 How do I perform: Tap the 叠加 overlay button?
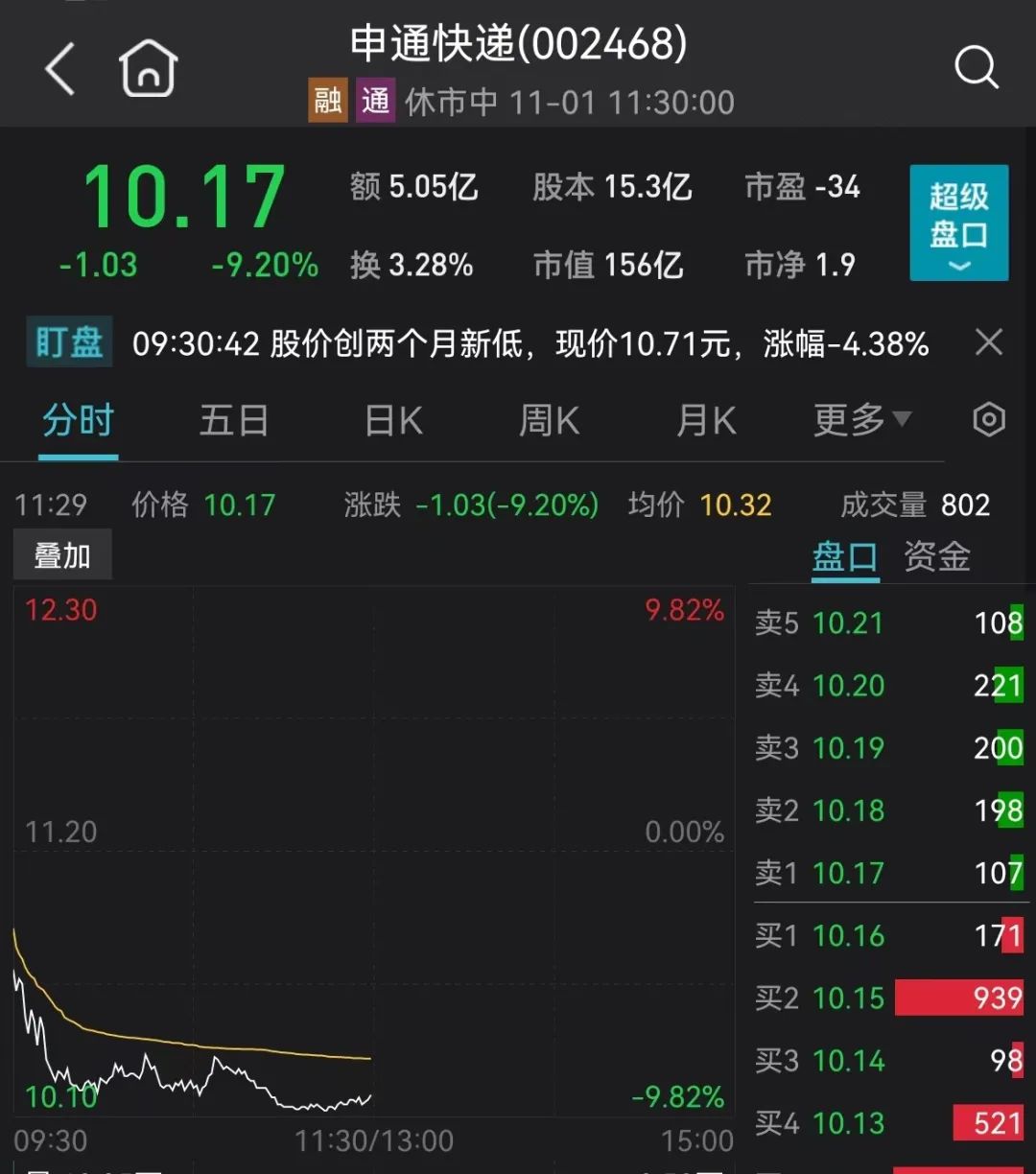pos(62,555)
